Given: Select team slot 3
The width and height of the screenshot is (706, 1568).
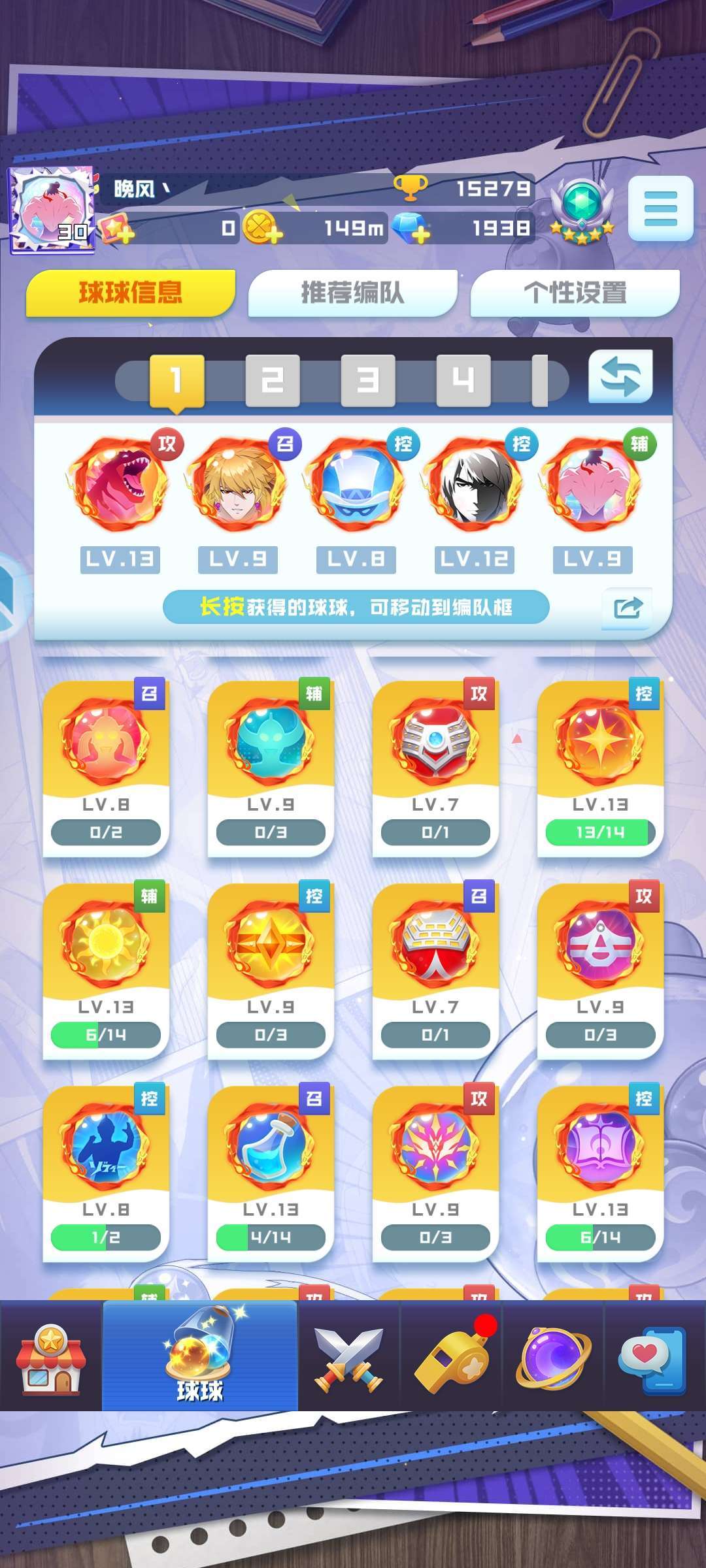Looking at the screenshot, I should [368, 380].
